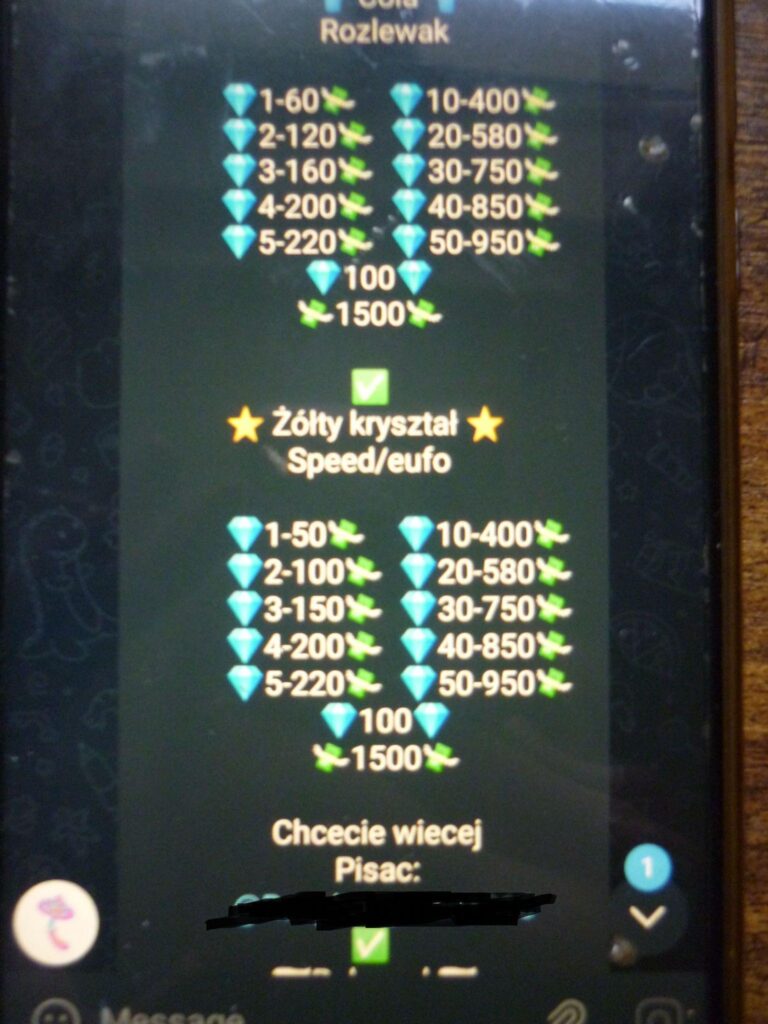Attach a file with the paperclip
The height and width of the screenshot is (1024, 768).
pos(568,1013)
